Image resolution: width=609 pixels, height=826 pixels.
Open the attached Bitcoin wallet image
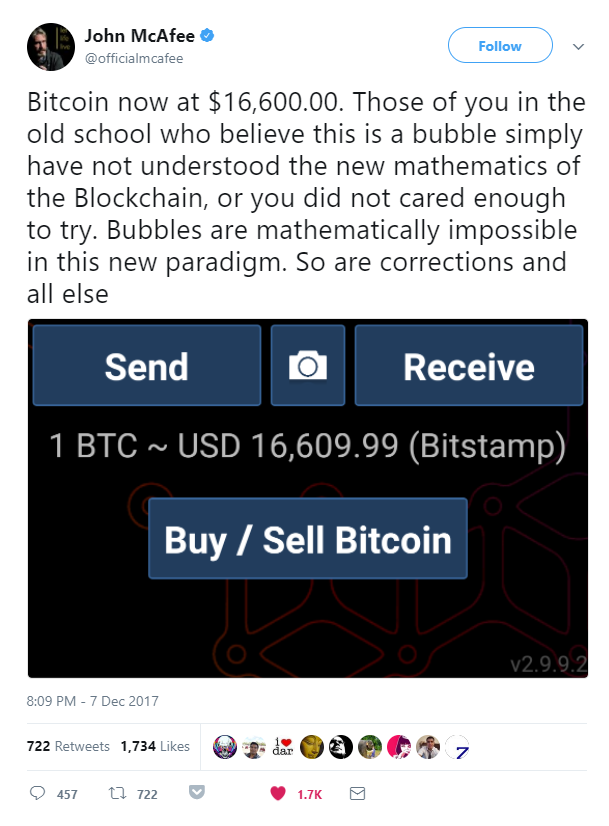click(307, 498)
